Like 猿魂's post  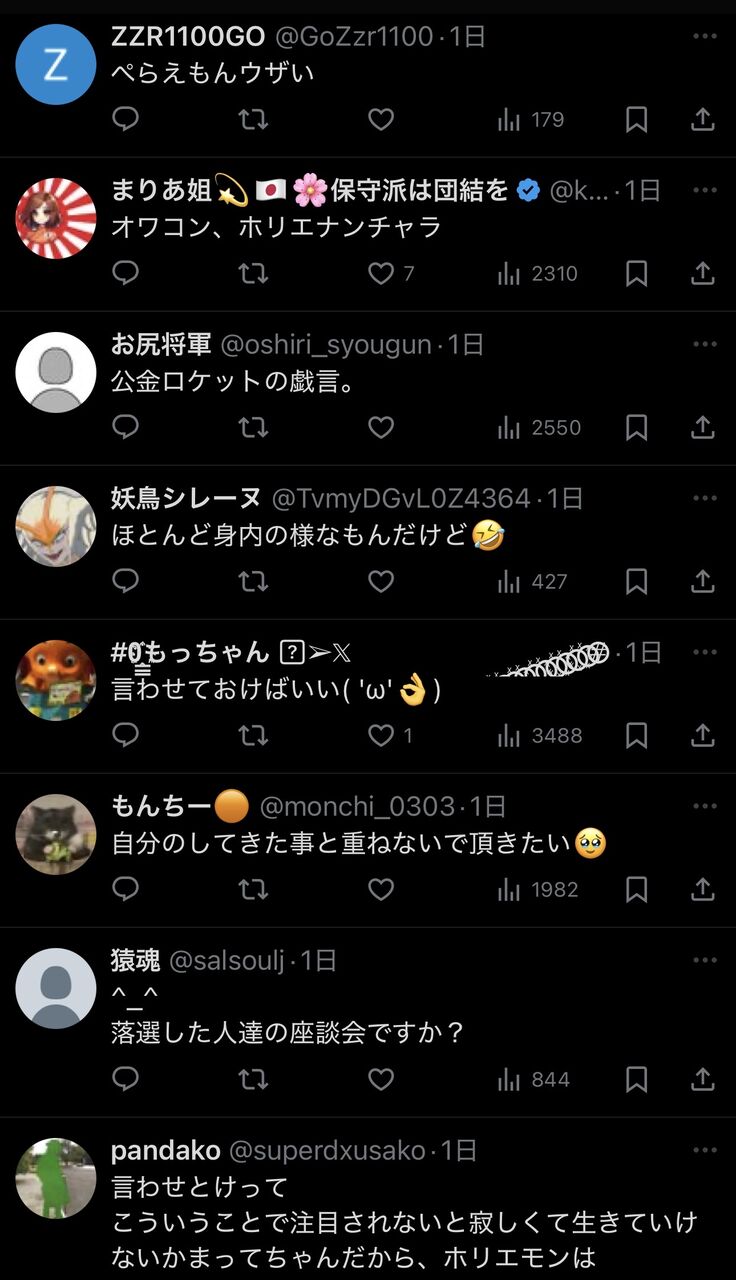point(381,1079)
